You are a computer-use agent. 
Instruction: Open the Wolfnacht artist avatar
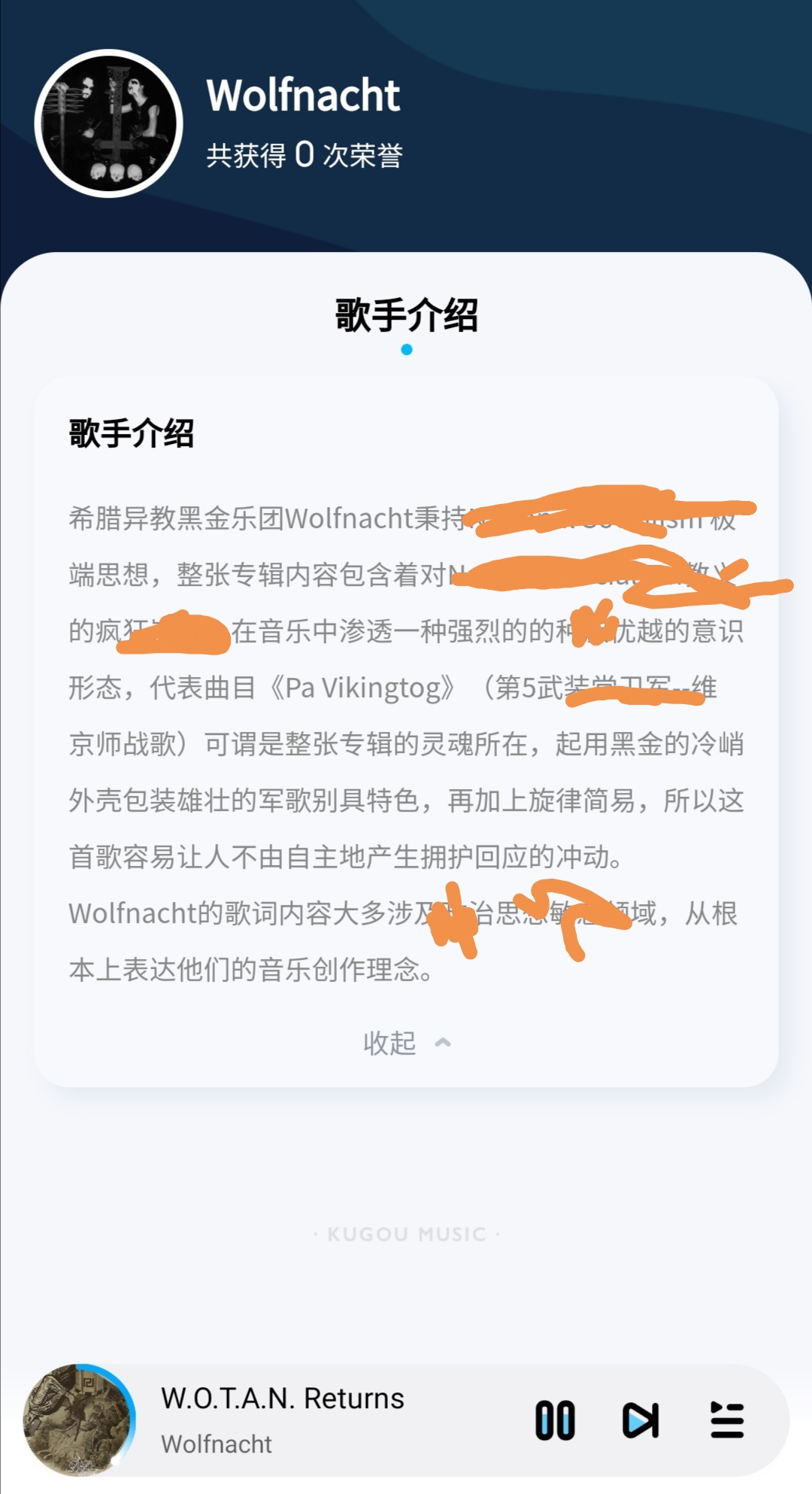(109, 123)
